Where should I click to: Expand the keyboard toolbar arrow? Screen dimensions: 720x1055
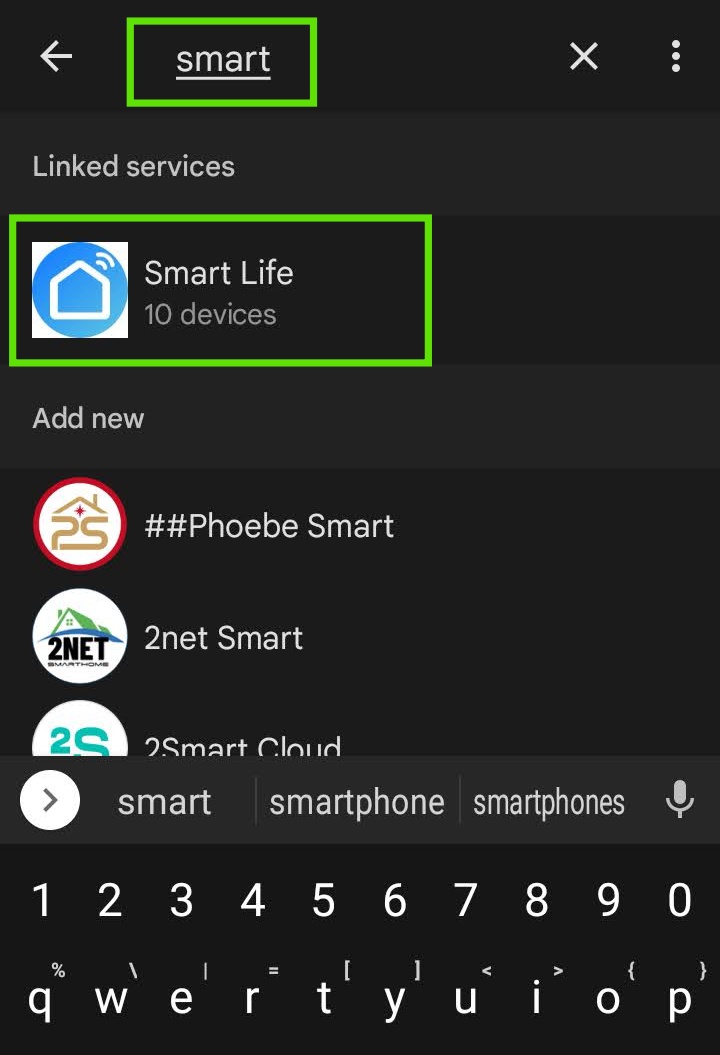point(50,800)
